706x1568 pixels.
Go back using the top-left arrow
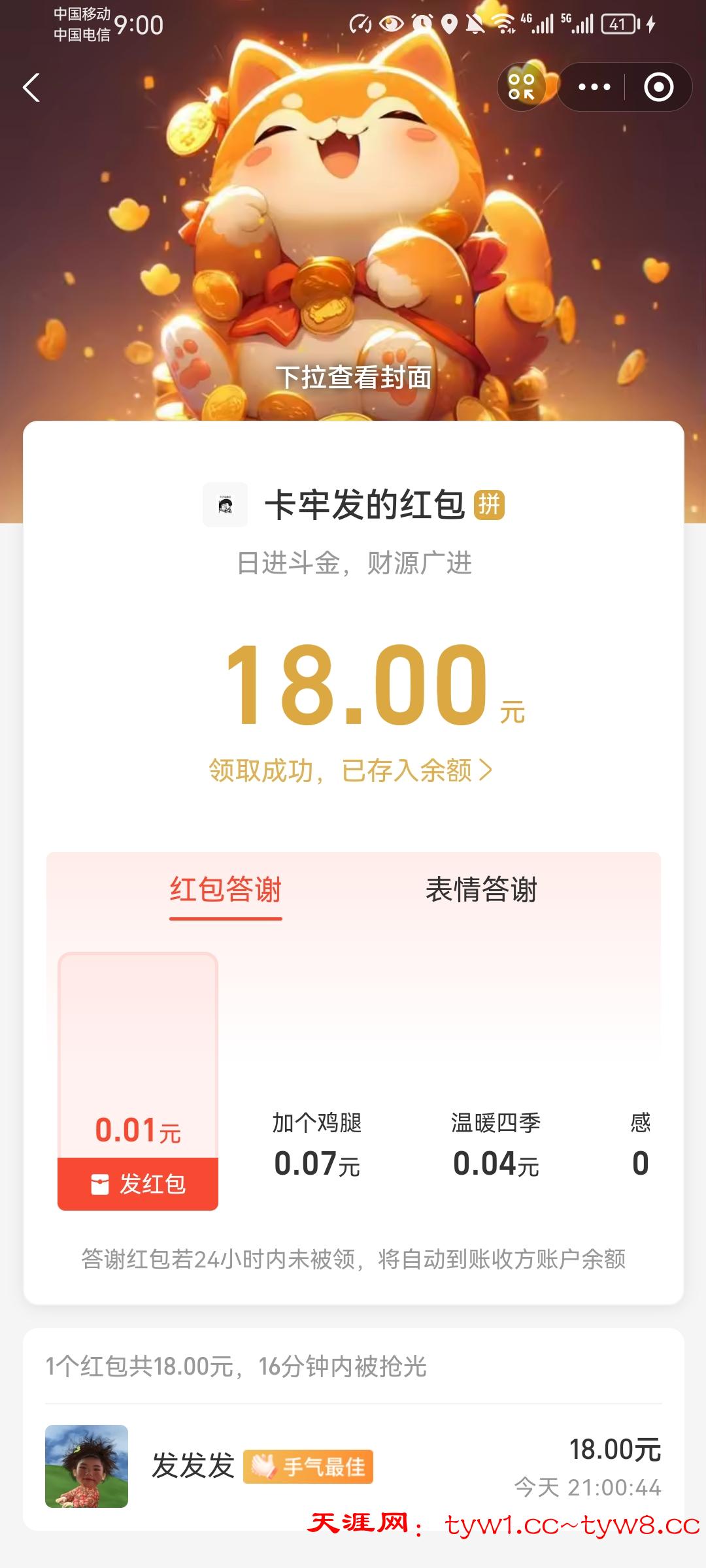pyautogui.click(x=31, y=88)
